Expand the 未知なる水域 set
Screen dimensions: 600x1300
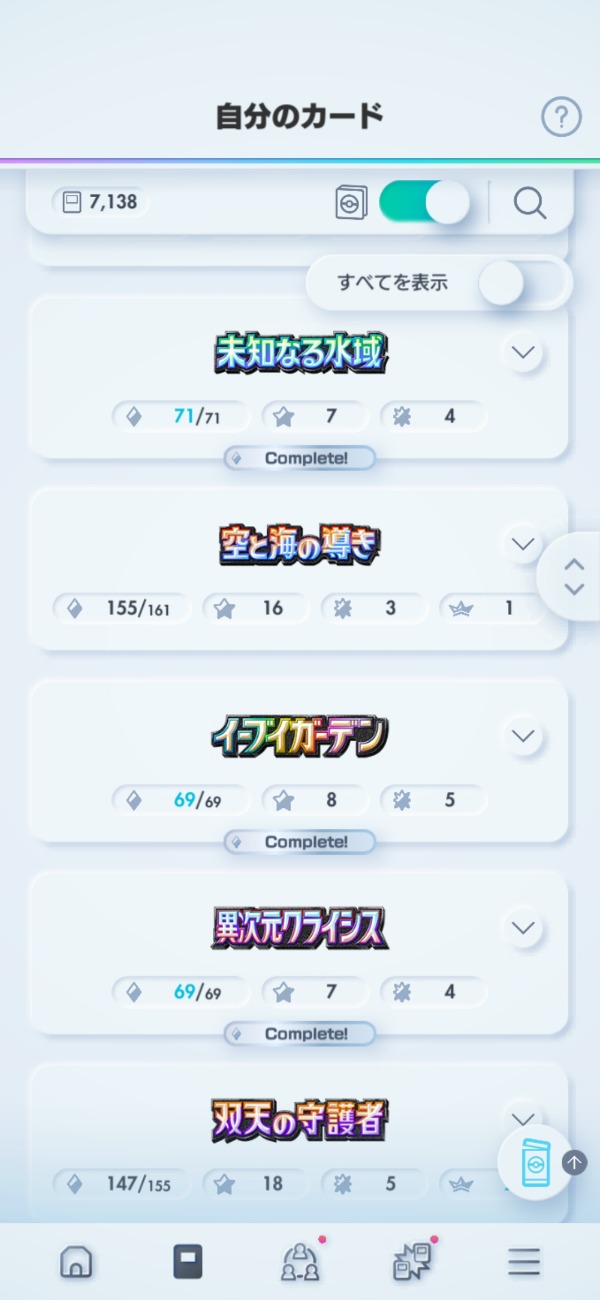[x=523, y=352]
